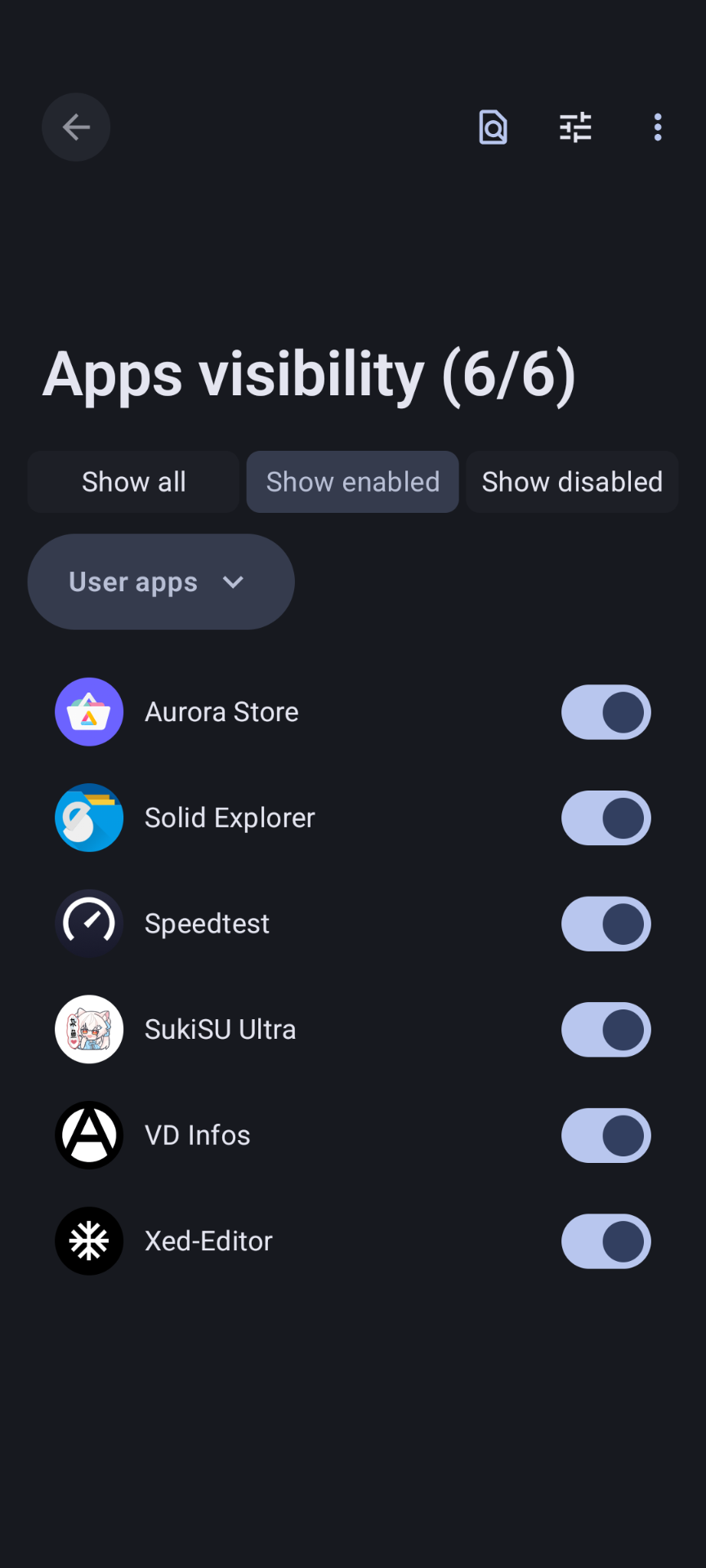Click the User apps chevron arrow
This screenshot has width=706, height=1568.
click(x=233, y=581)
